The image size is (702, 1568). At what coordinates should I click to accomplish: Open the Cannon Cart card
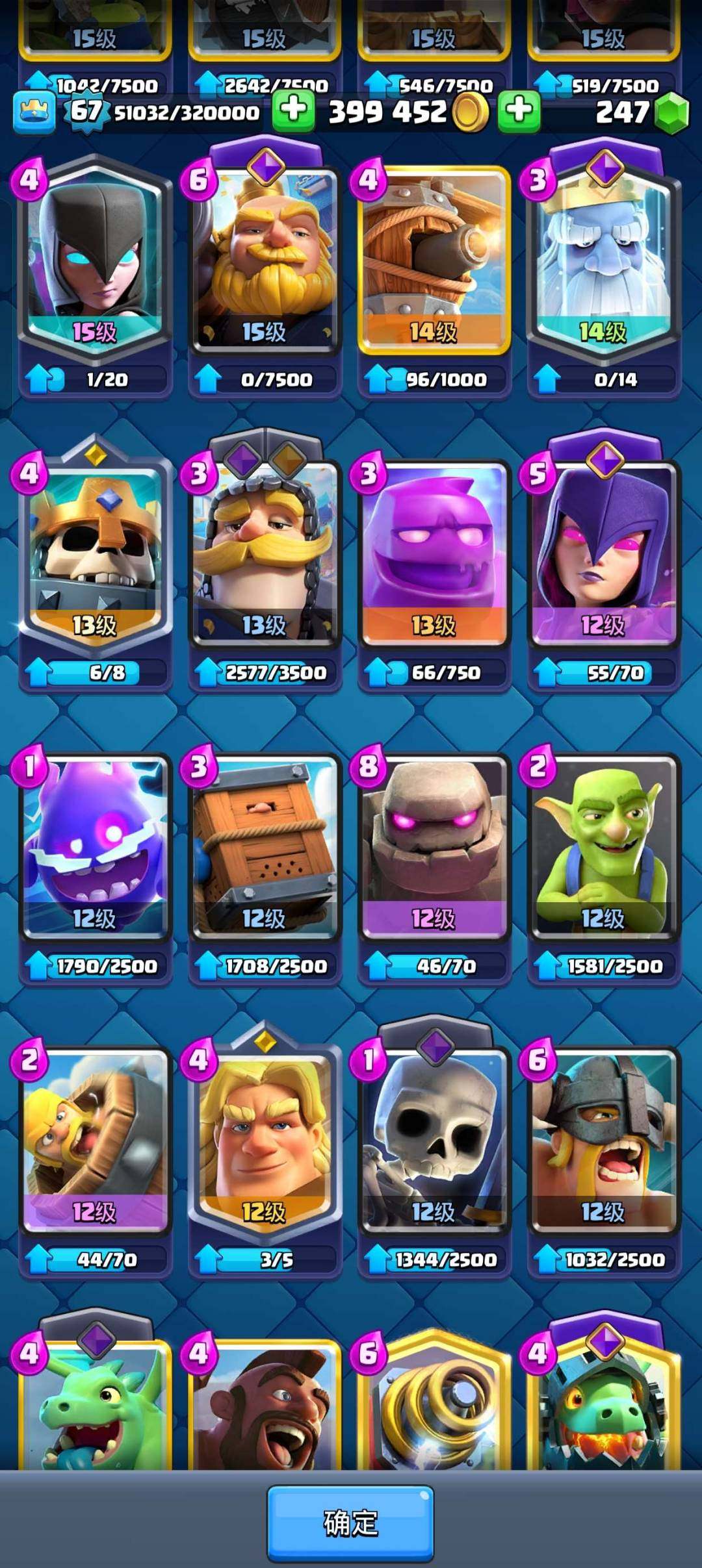[434, 260]
